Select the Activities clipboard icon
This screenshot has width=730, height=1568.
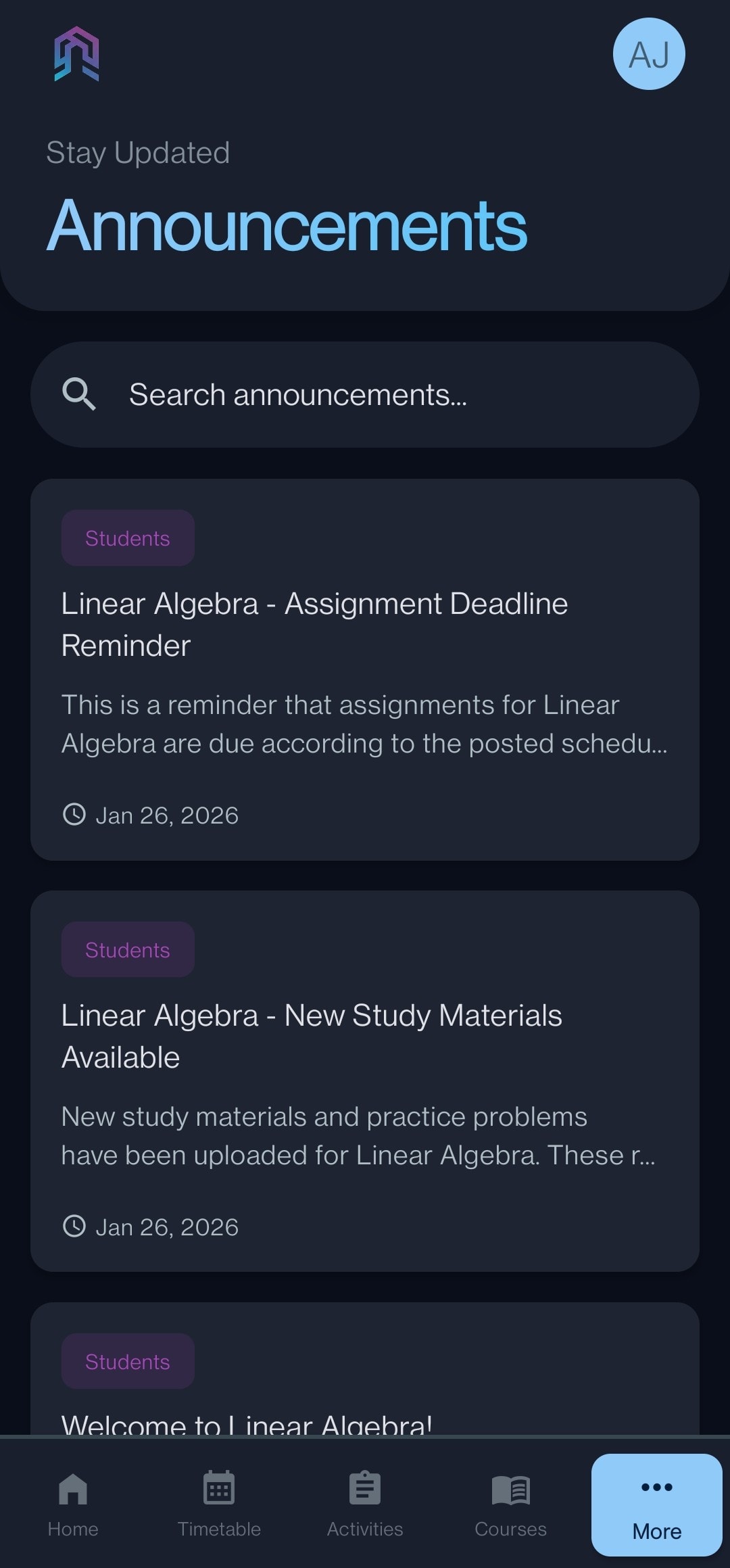[x=364, y=1487]
